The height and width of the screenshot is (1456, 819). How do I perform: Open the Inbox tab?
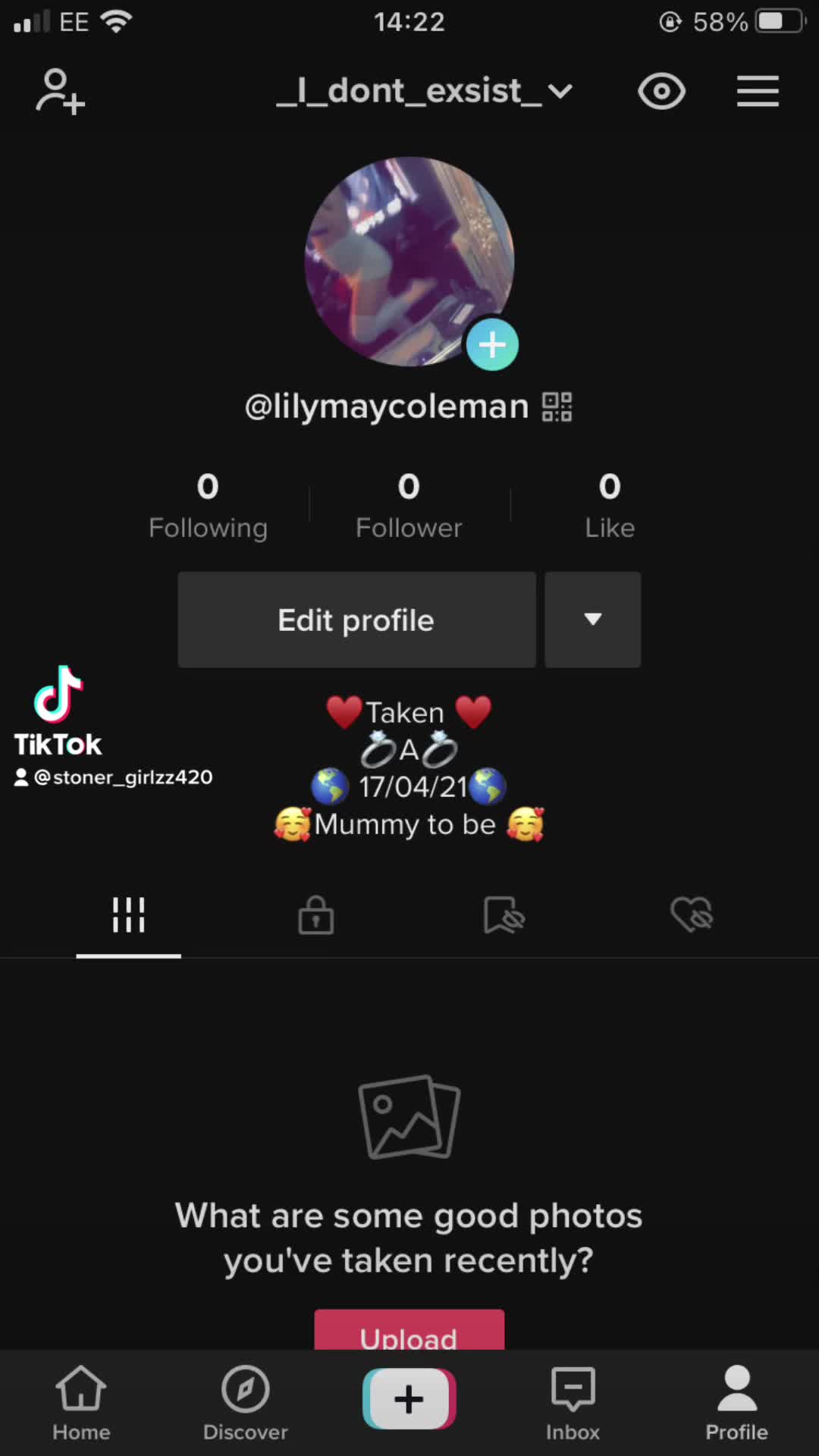pos(573,1403)
